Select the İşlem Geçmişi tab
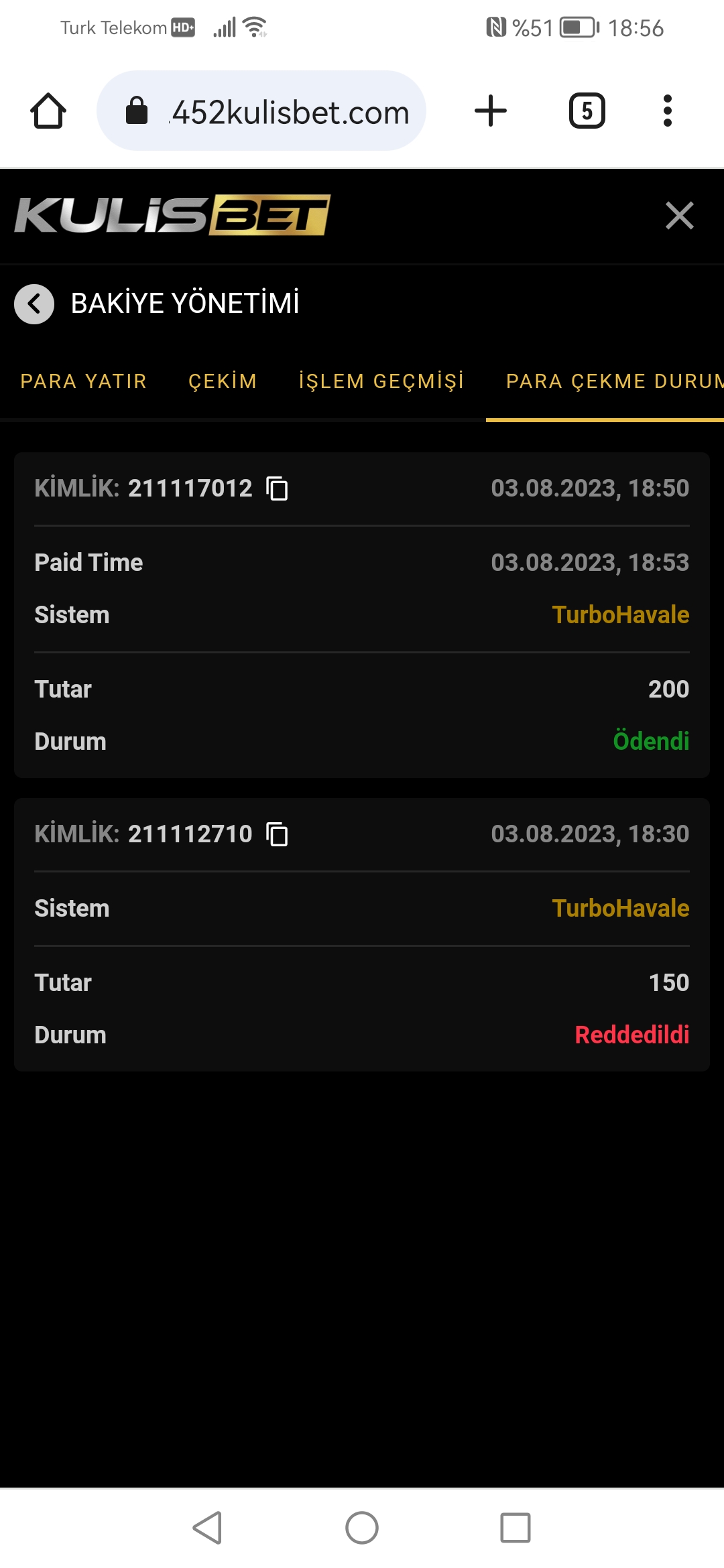The image size is (724, 1568). click(x=381, y=381)
